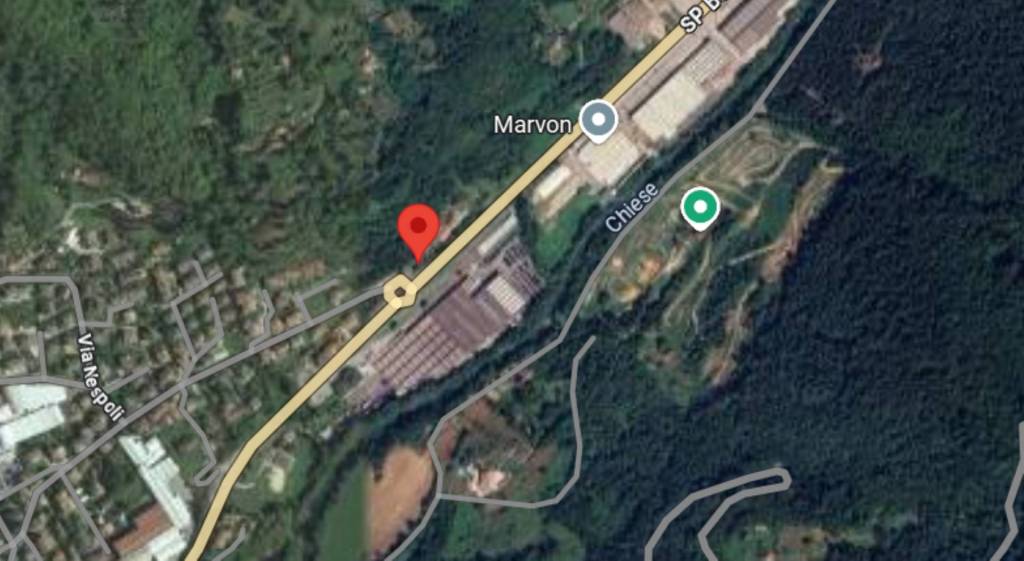1024x561 pixels.
Task: Open the Marvon place marker
Action: click(x=598, y=121)
